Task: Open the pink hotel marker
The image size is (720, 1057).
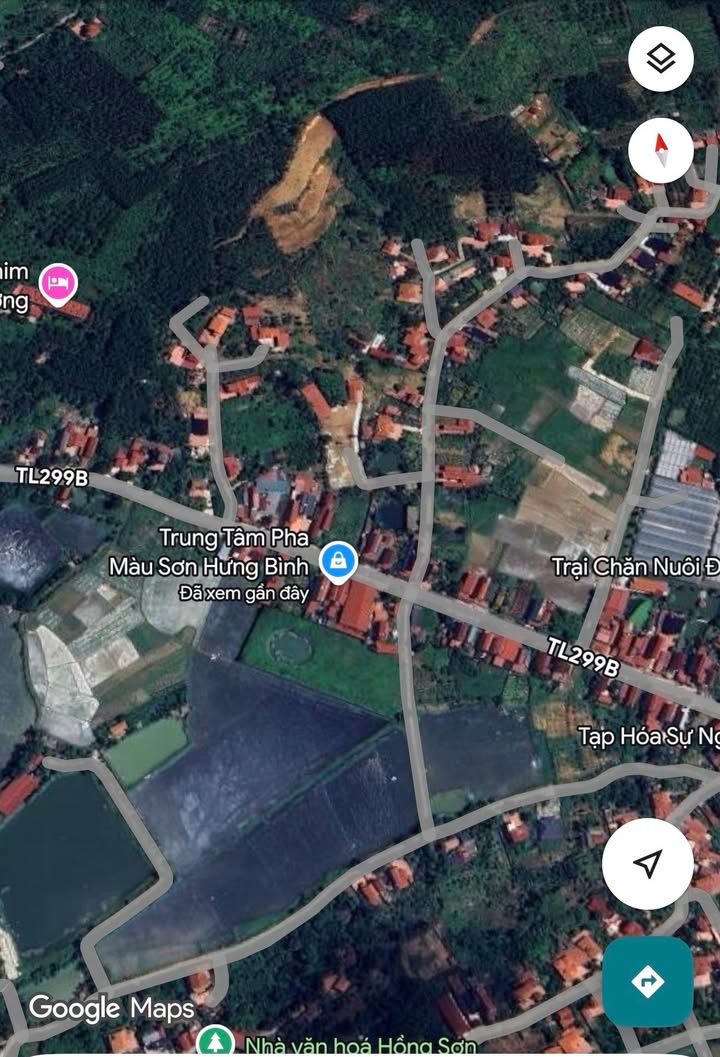Action: [x=58, y=283]
